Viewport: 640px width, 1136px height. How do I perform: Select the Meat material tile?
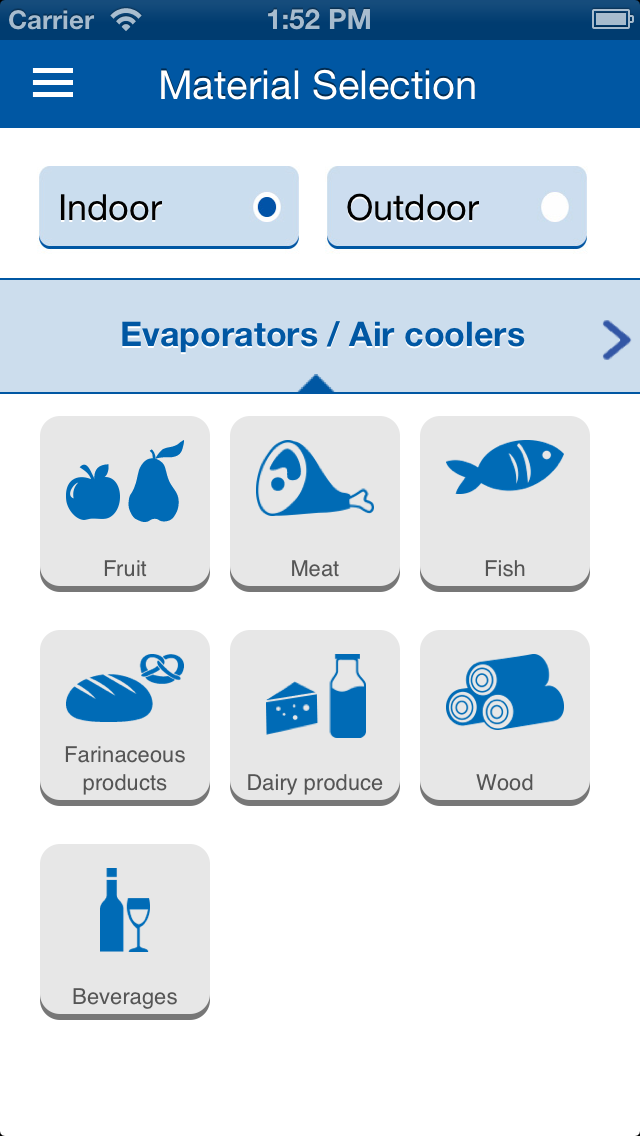[315, 502]
